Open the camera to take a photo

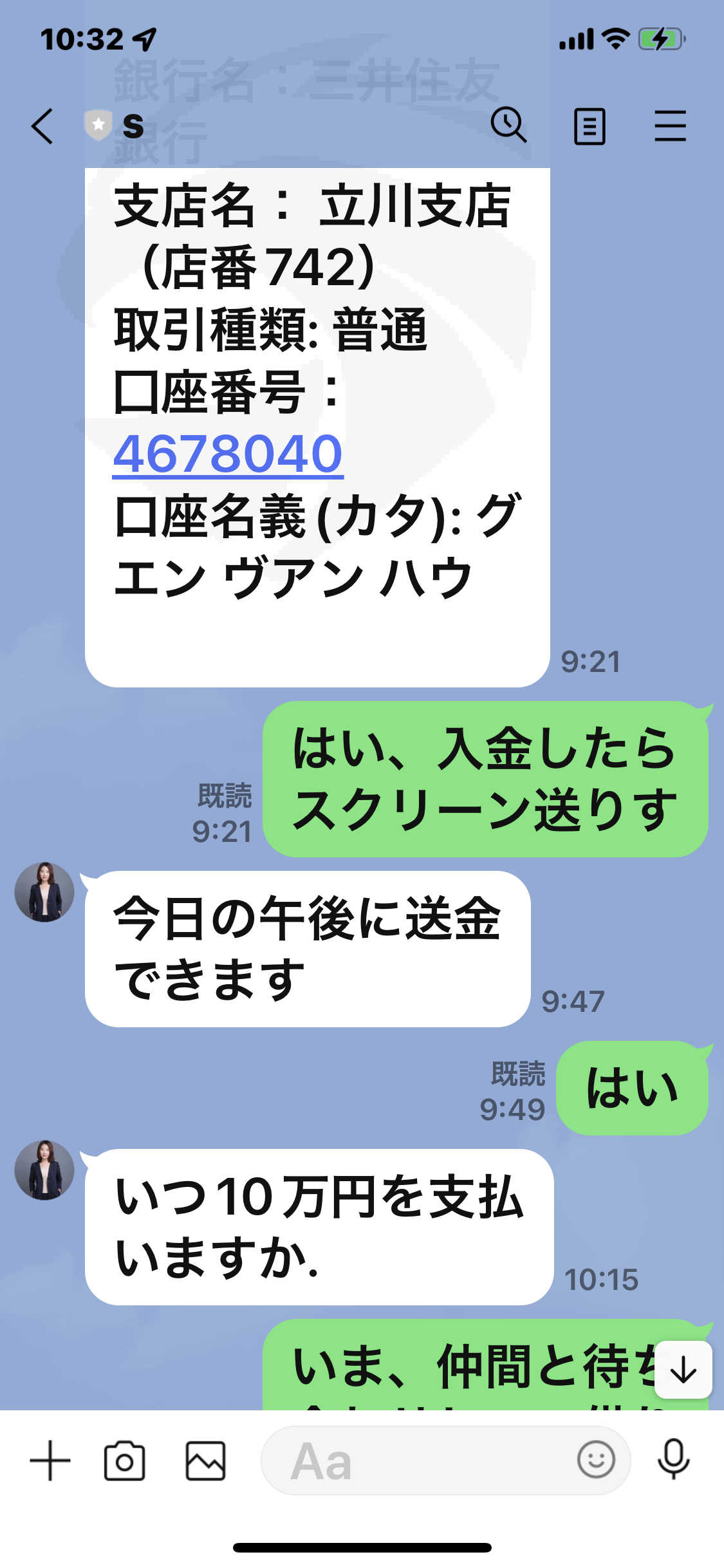pyautogui.click(x=124, y=1461)
